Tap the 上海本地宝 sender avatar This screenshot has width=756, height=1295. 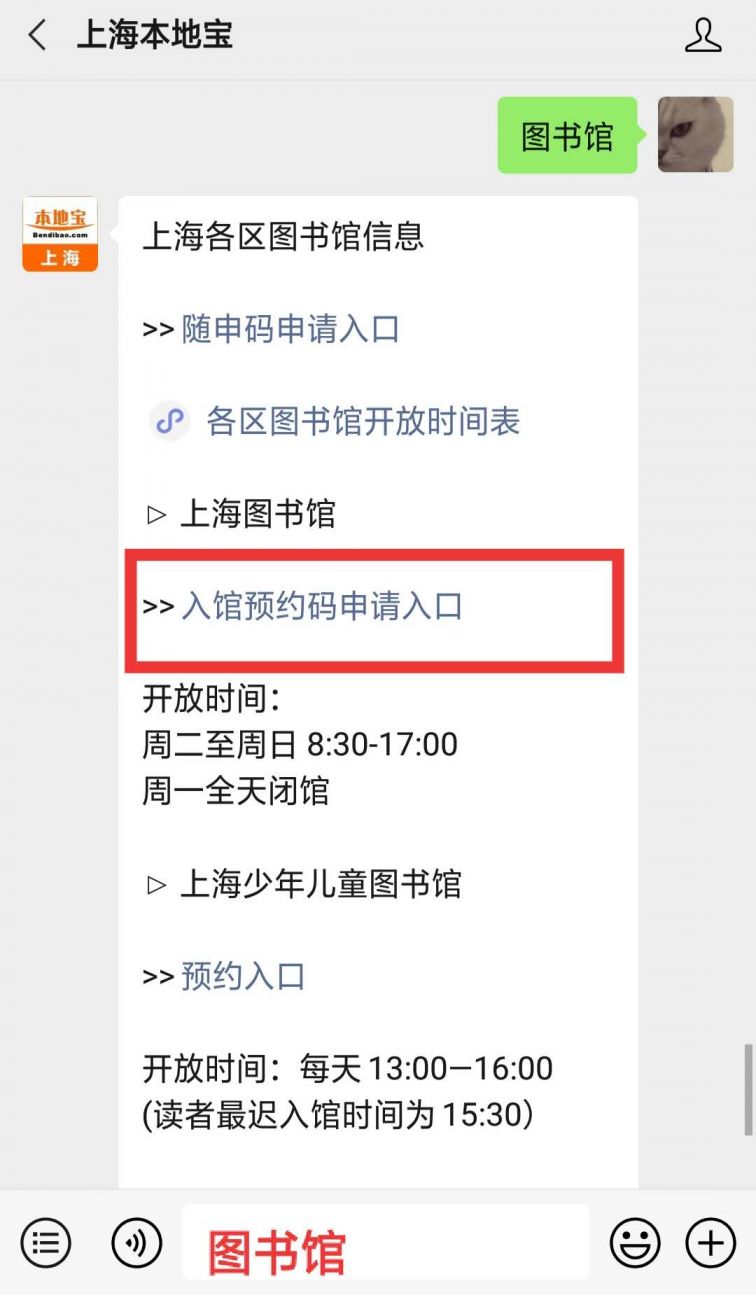60,234
